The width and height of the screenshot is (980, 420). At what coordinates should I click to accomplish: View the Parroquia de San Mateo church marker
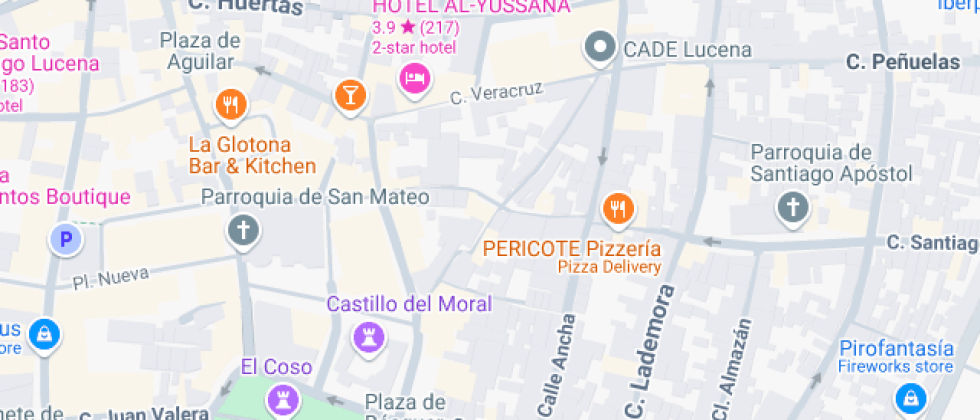(242, 231)
